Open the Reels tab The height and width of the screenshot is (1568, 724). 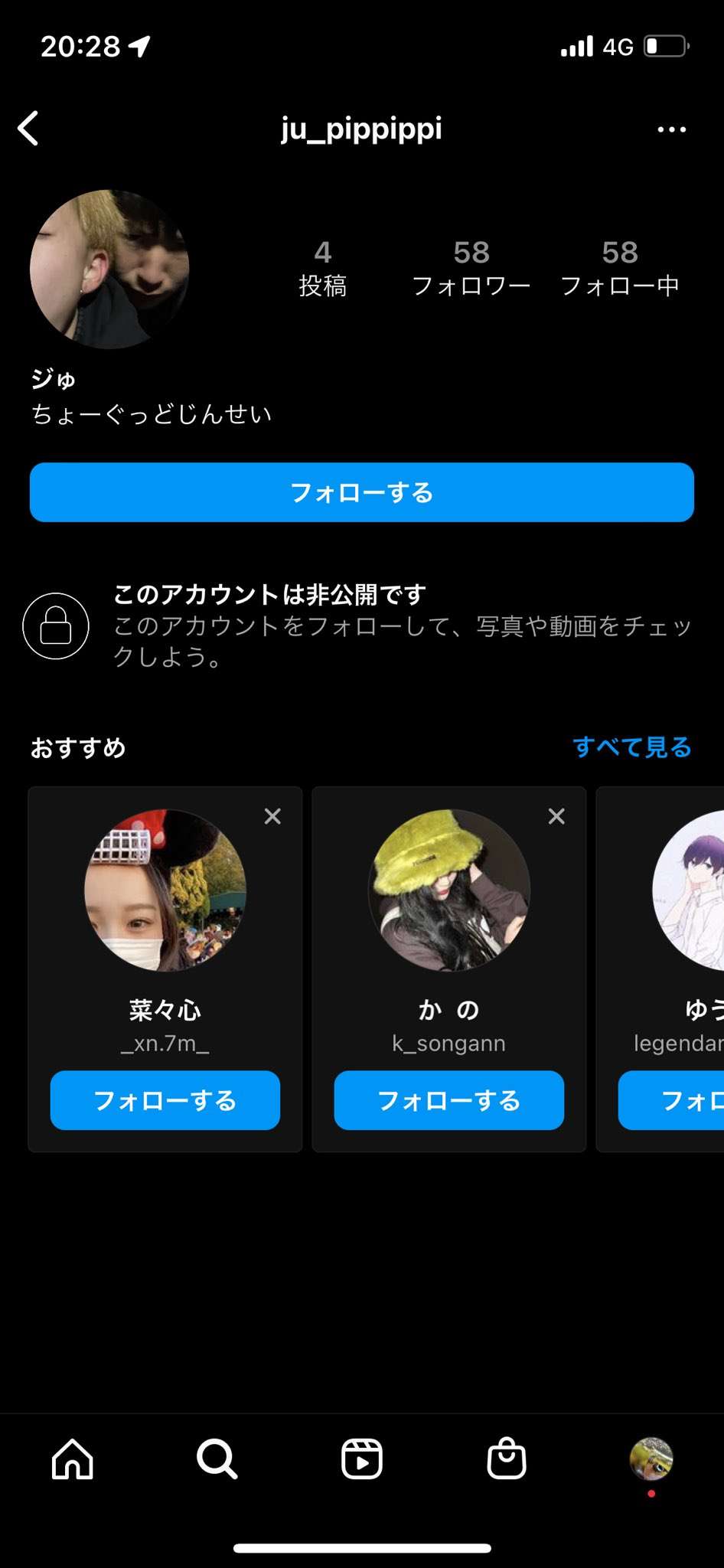(361, 1459)
